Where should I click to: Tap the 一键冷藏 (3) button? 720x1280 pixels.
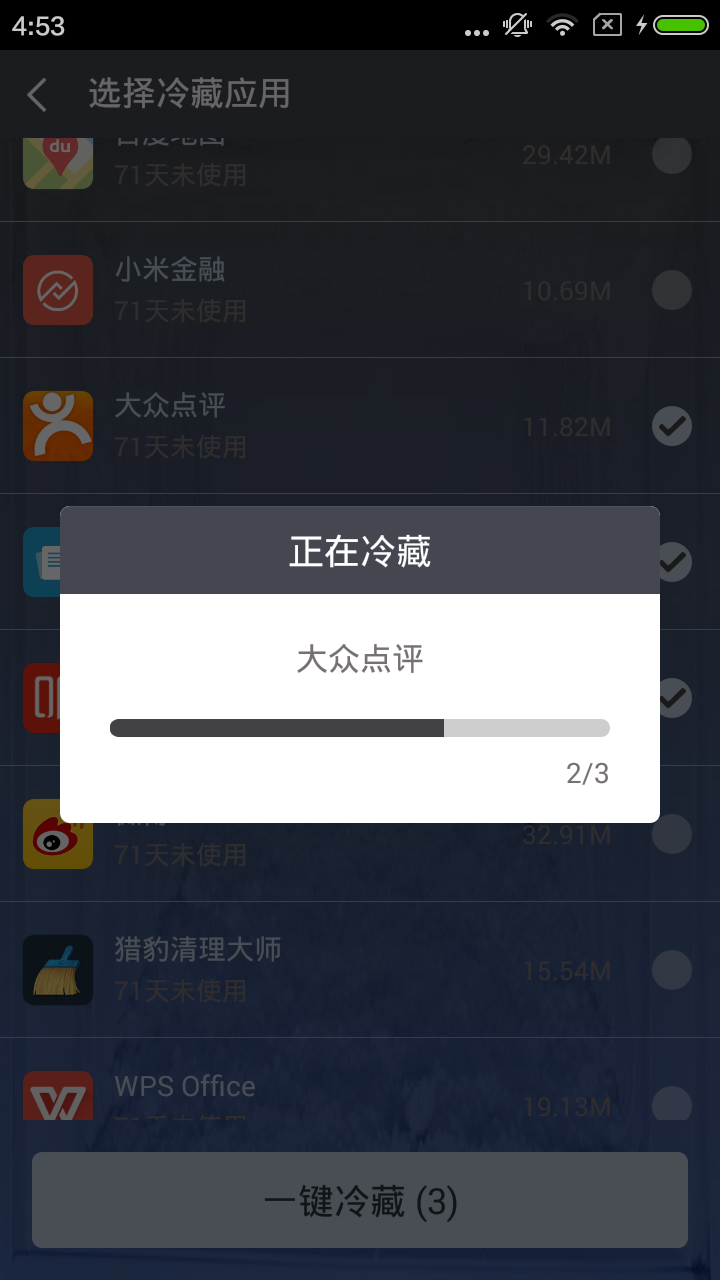[360, 1200]
